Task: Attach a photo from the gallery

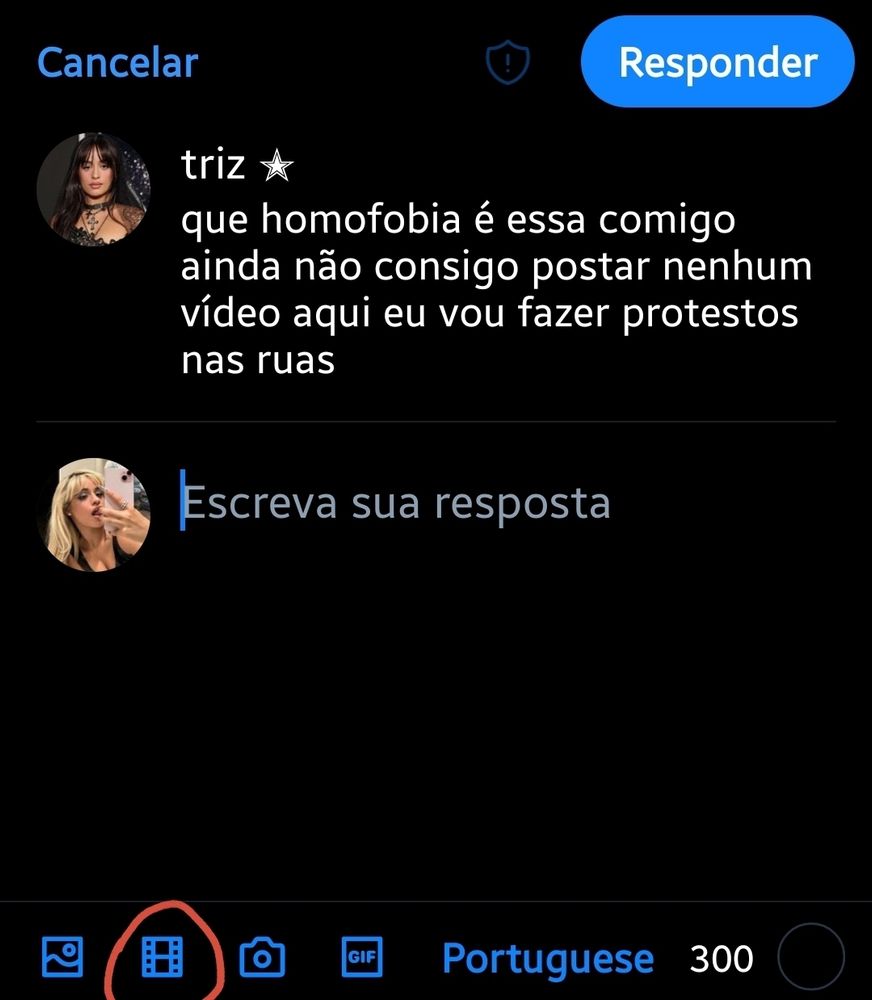Action: point(62,958)
